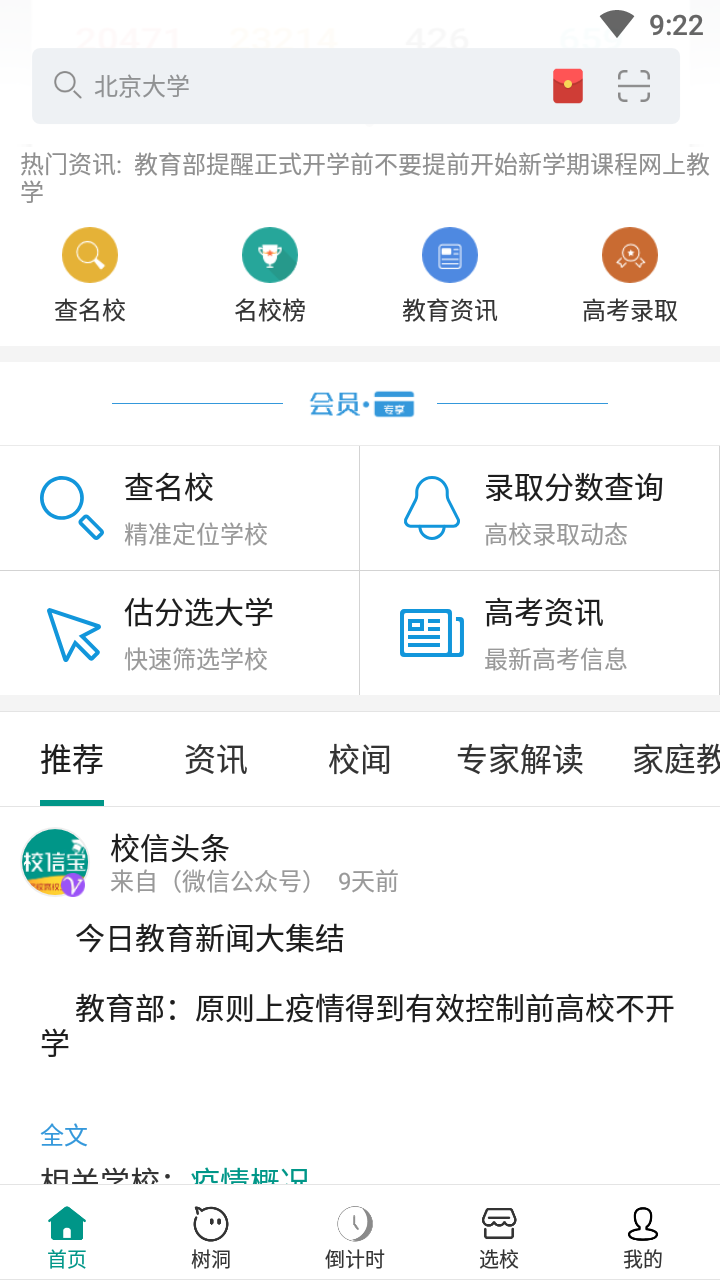Open the 名校榜 shortcut
This screenshot has height=1280, width=720.
pyautogui.click(x=270, y=275)
